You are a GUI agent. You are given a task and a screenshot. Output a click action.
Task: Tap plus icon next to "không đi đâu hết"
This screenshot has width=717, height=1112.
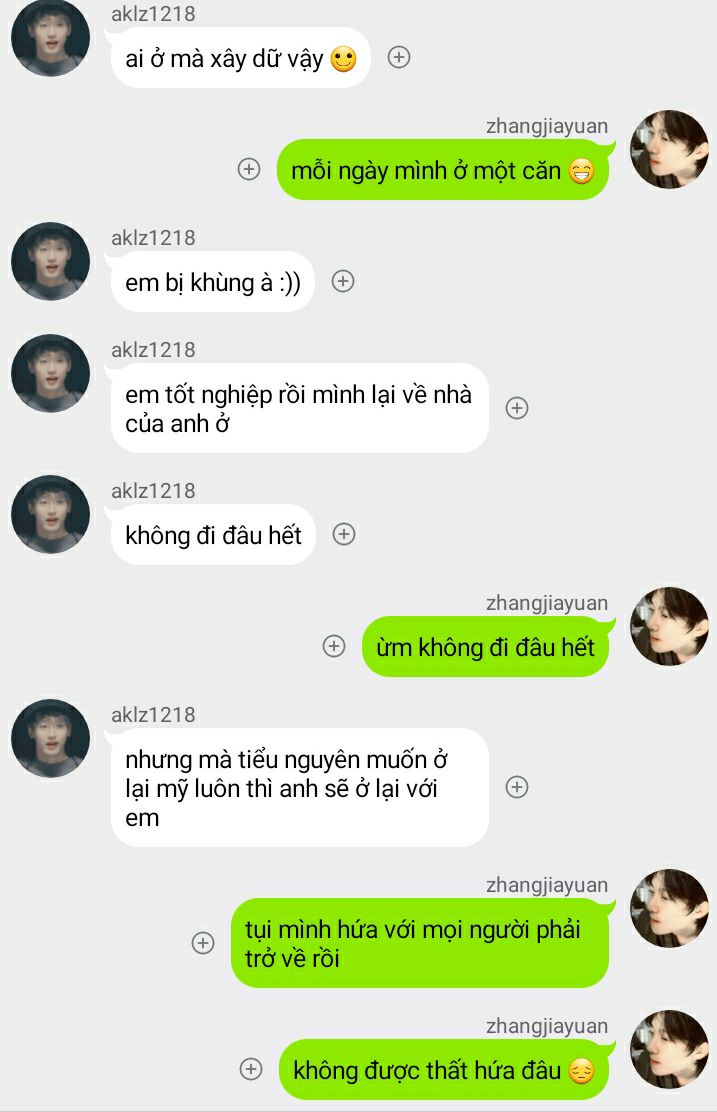click(344, 534)
